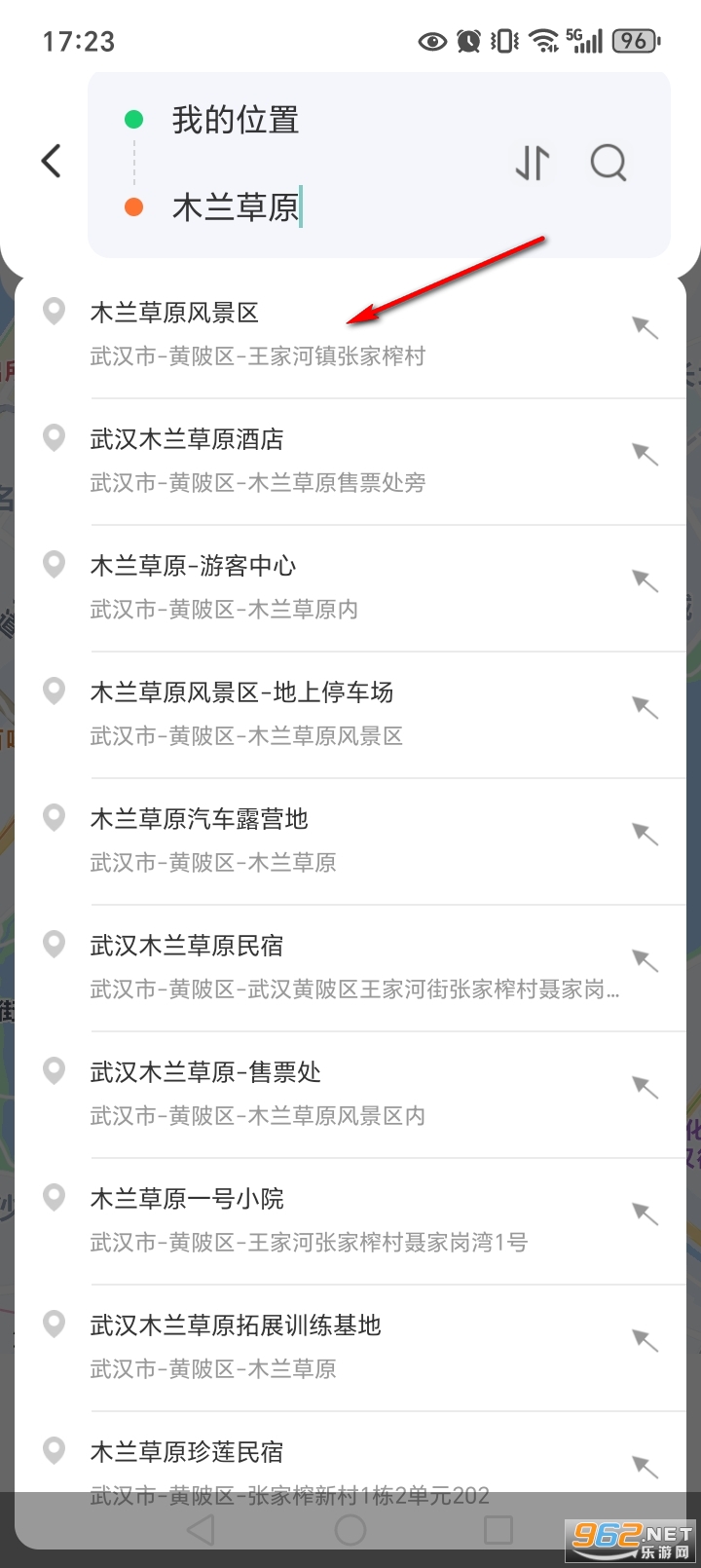Tap the arrow icon next to 木兰草原一号小院

(x=646, y=1214)
